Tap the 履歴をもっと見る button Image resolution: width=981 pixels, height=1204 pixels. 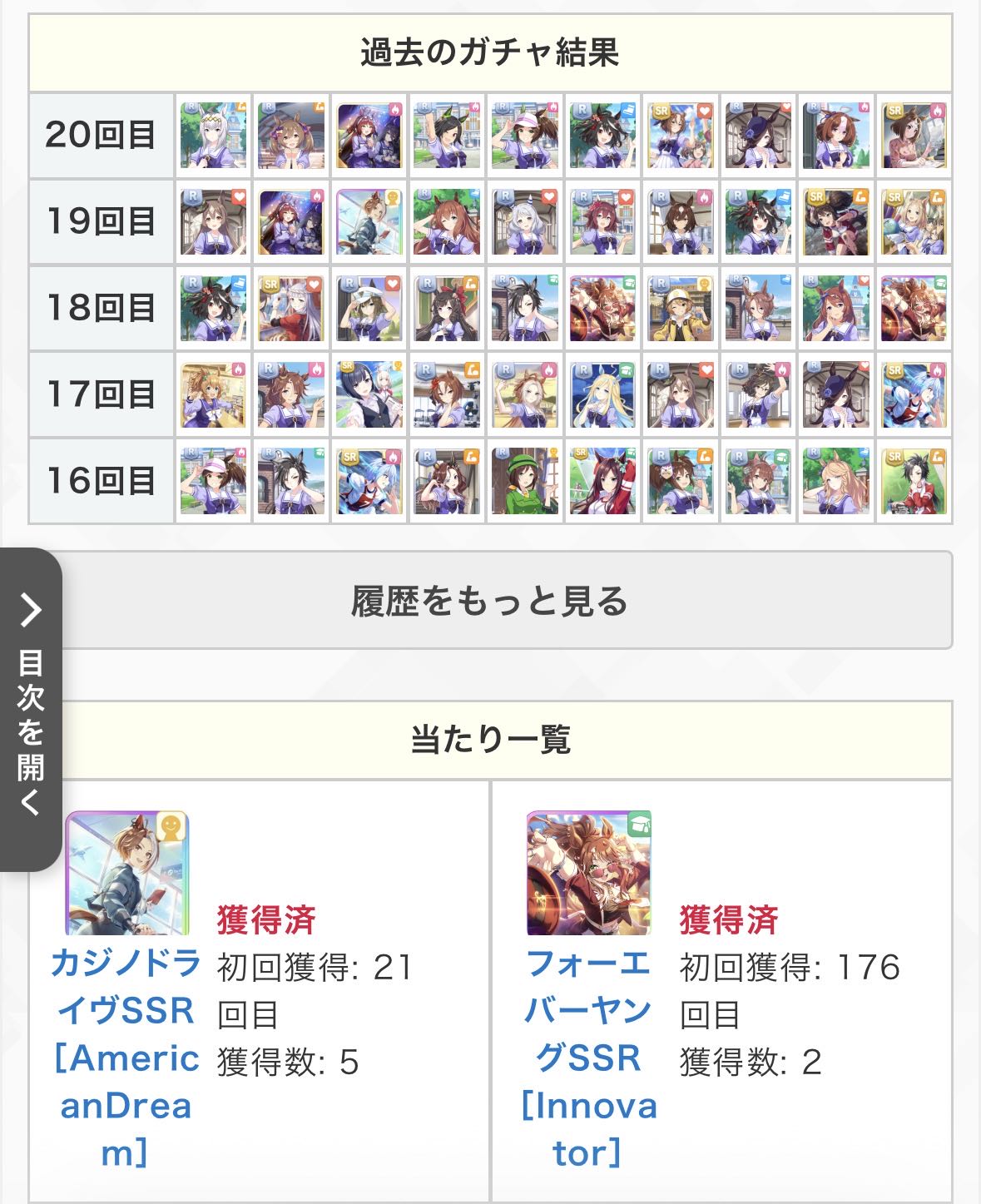click(x=490, y=600)
